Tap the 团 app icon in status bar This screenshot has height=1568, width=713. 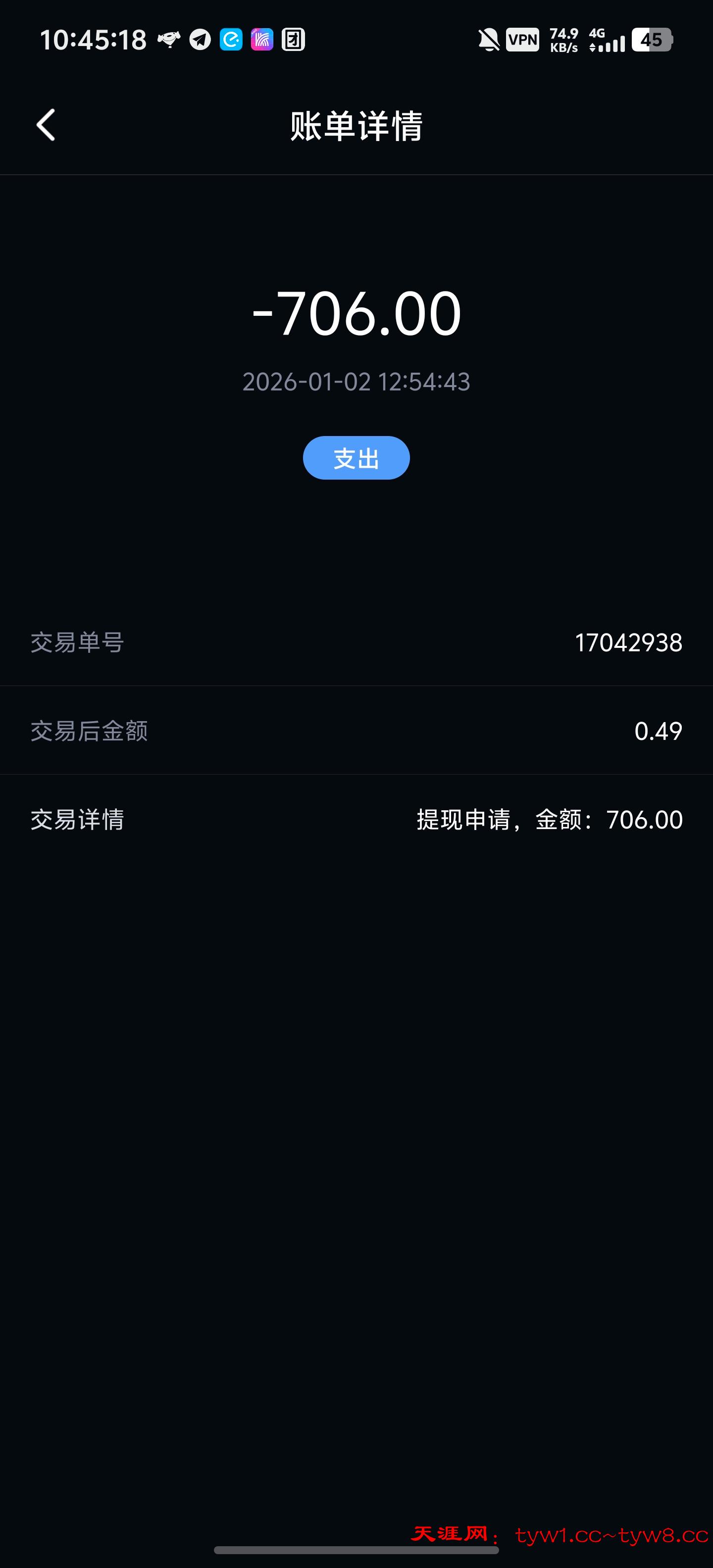(x=295, y=39)
